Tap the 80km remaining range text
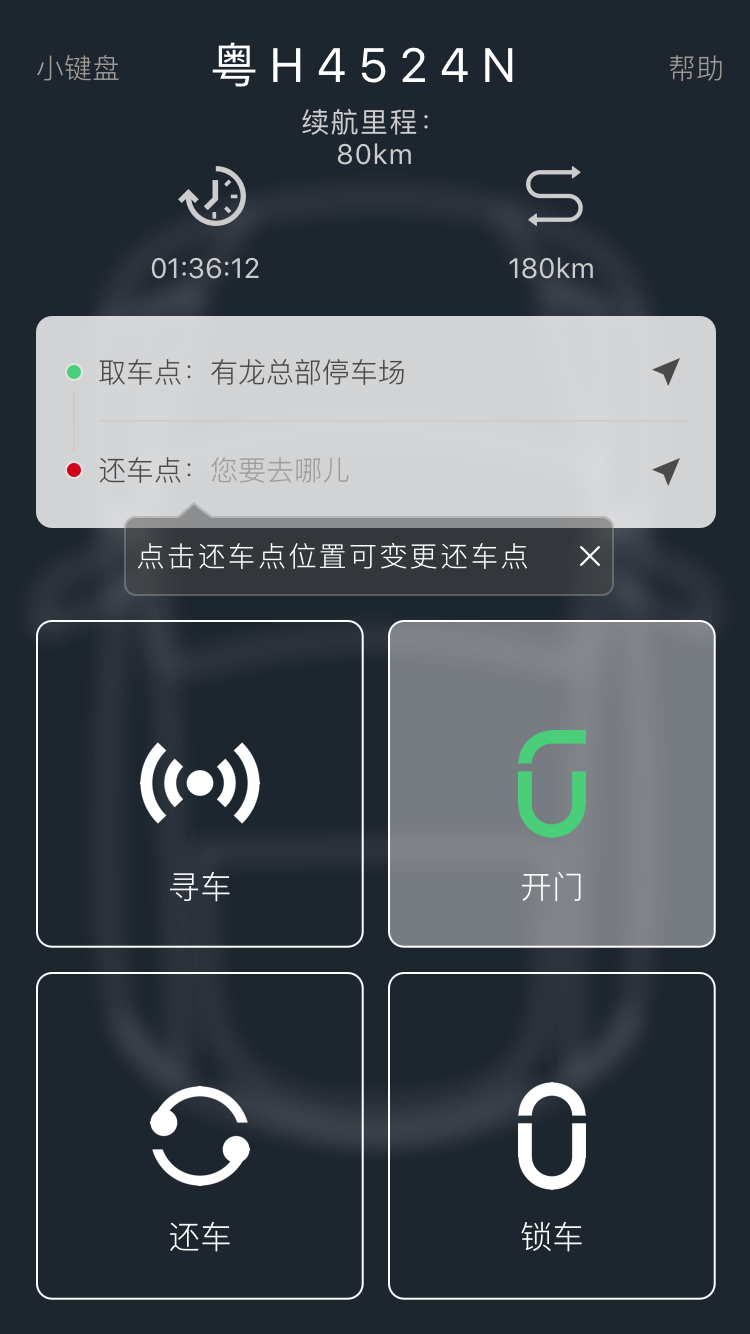 click(x=375, y=155)
